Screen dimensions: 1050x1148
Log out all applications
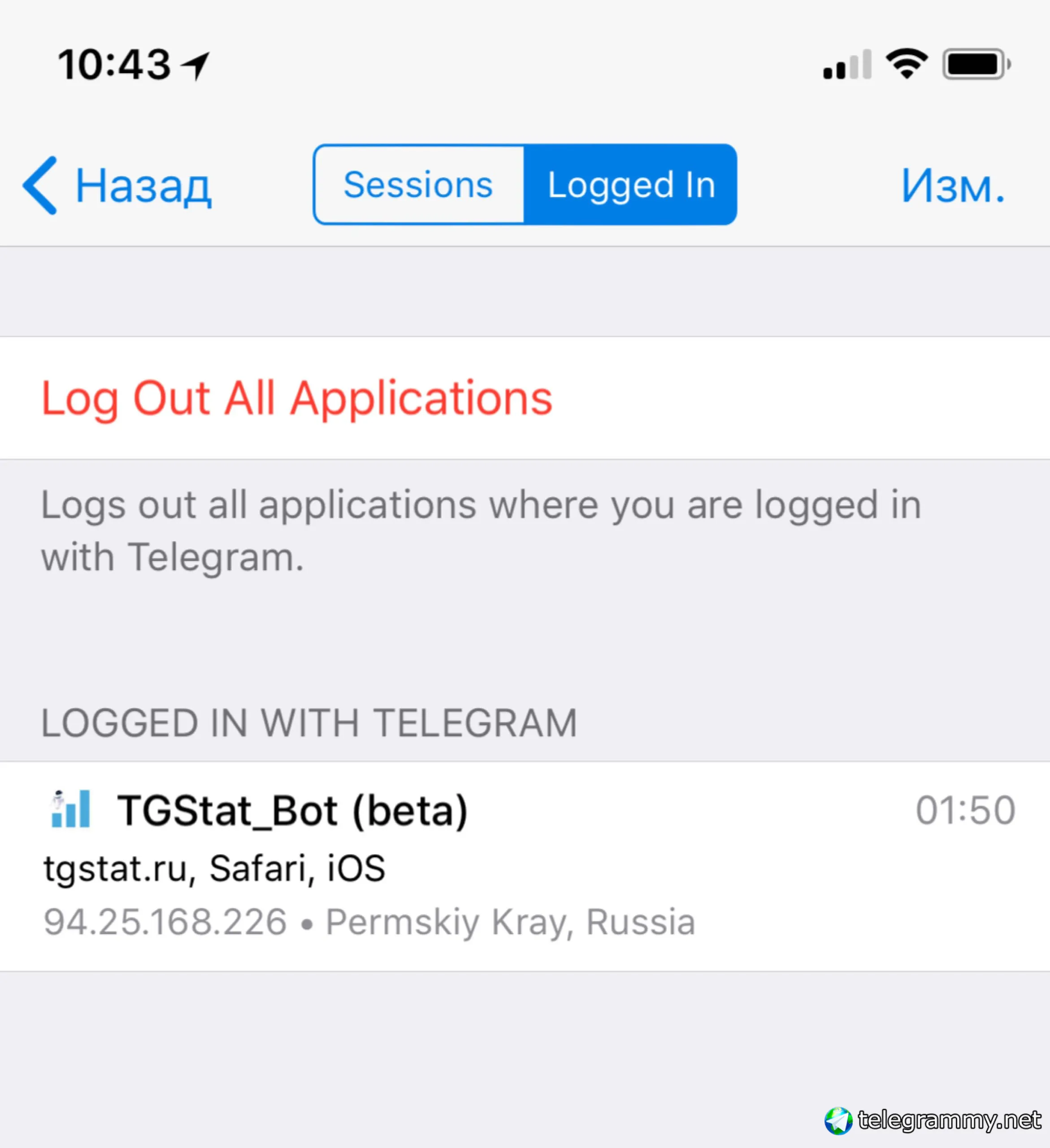click(297, 398)
